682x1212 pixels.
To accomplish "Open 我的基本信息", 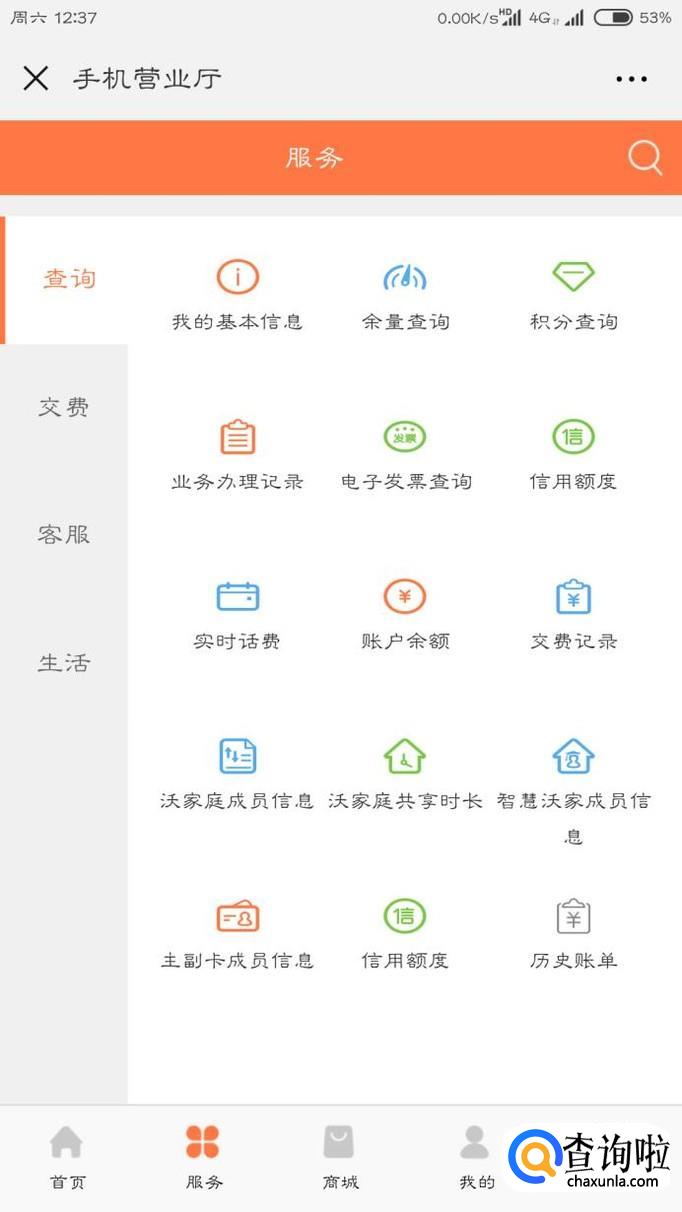I will pyautogui.click(x=238, y=295).
